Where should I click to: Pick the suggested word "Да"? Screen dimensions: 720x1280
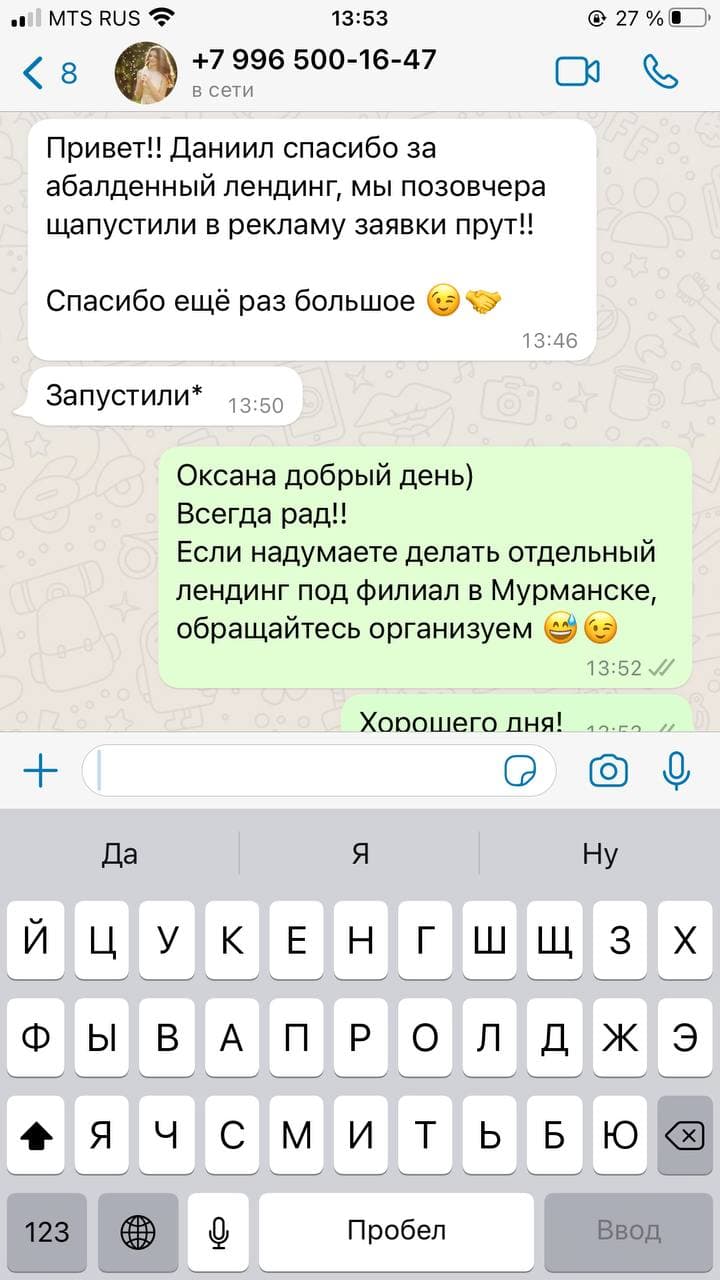120,854
